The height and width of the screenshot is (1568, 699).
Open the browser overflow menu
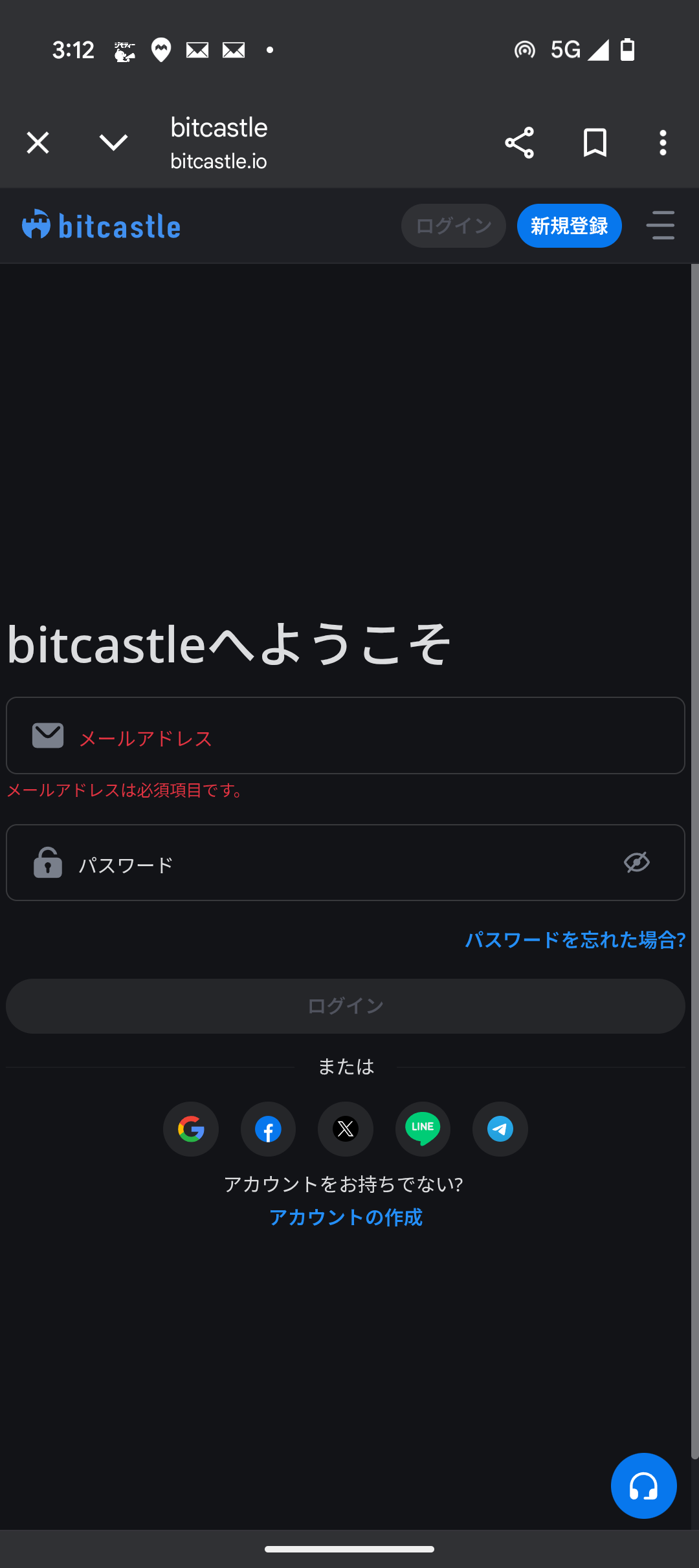(x=662, y=142)
